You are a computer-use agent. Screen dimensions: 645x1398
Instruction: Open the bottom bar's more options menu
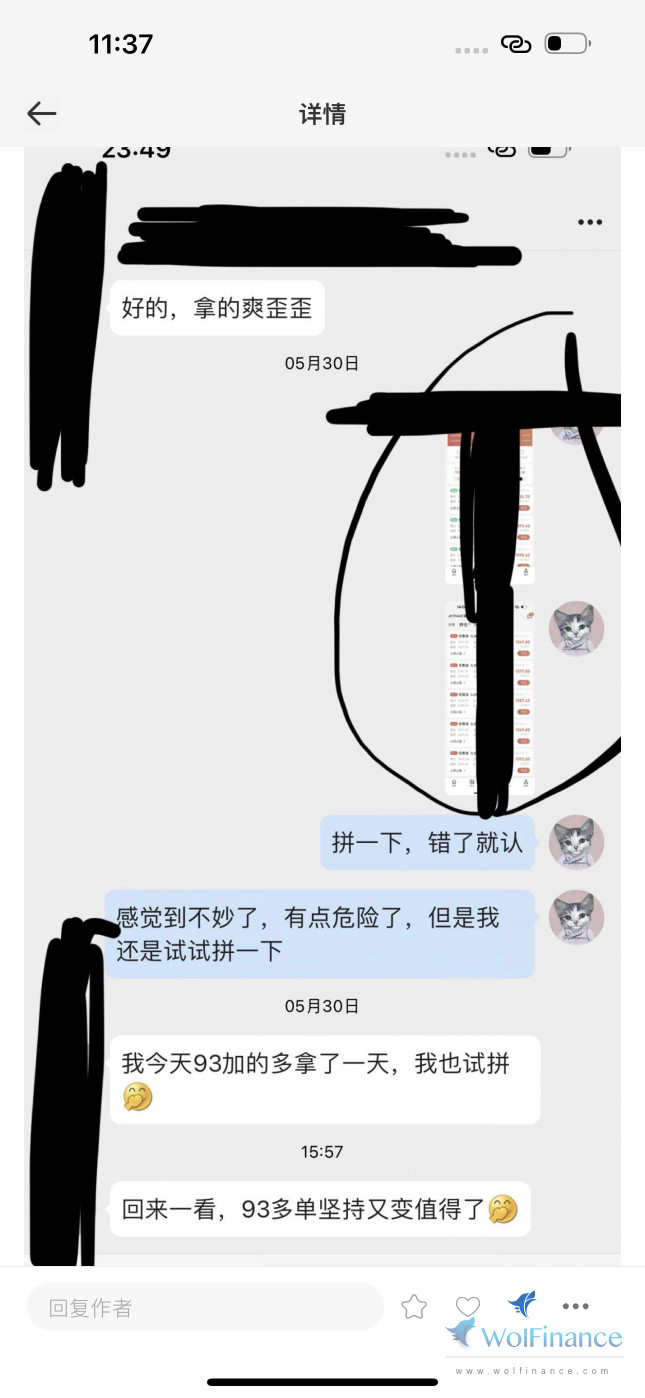pos(575,1306)
